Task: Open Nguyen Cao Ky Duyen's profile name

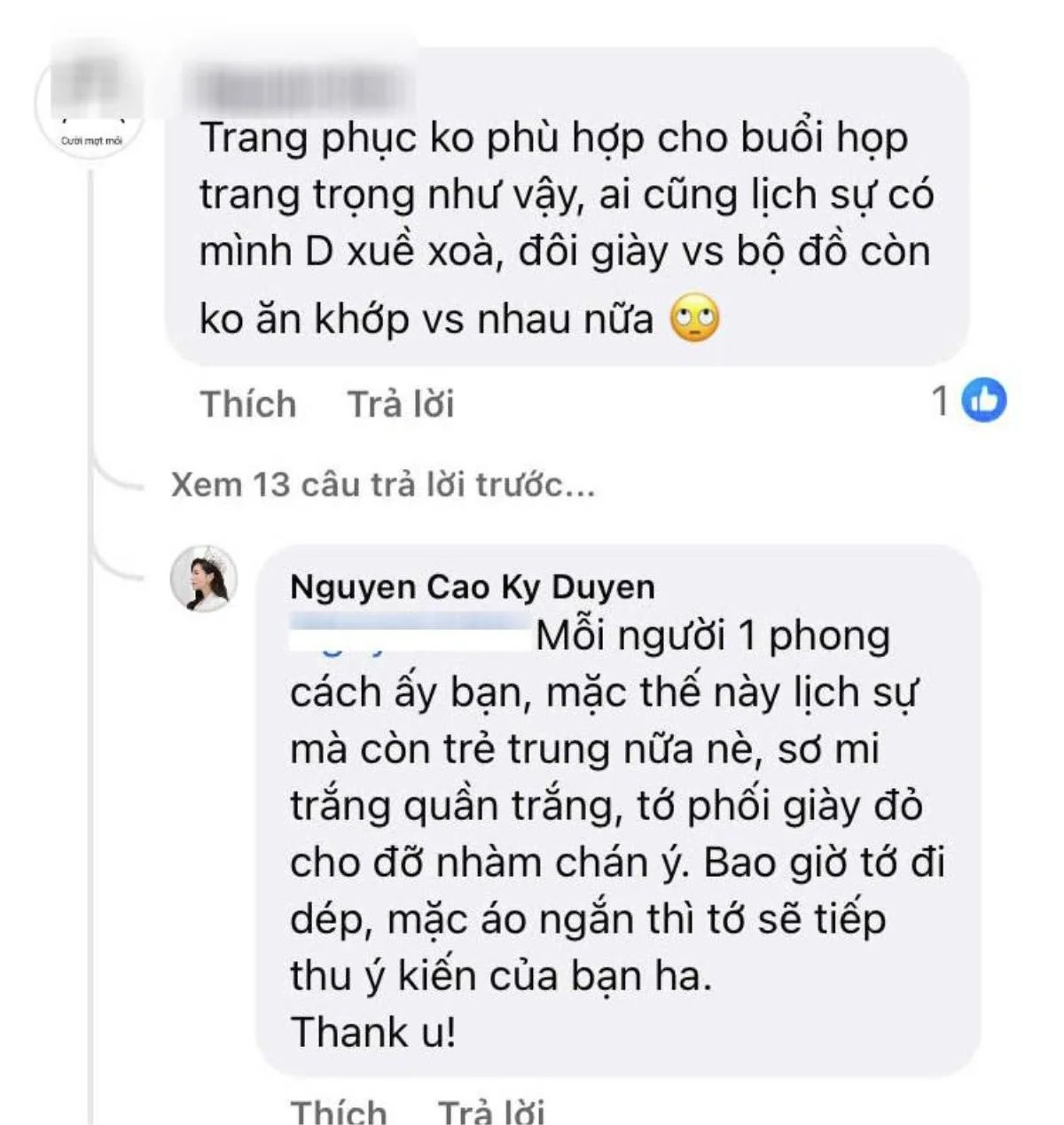Action: tap(472, 587)
